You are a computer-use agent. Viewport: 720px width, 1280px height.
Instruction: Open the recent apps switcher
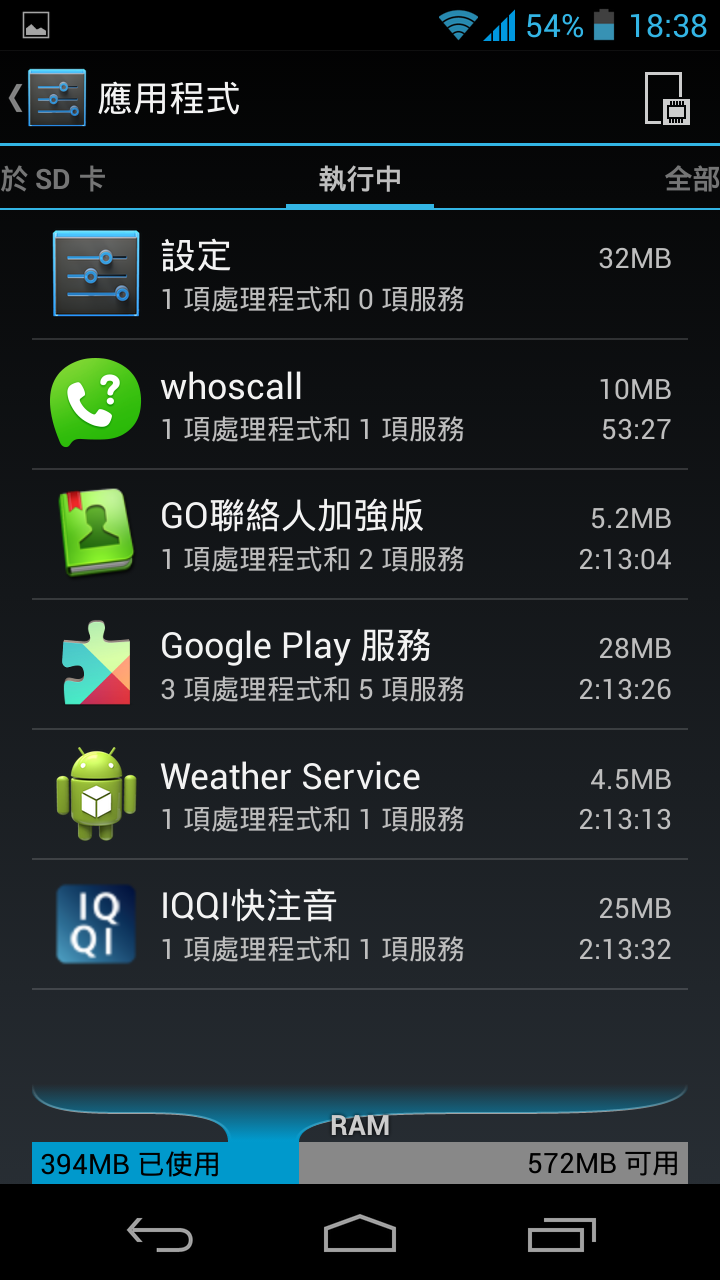[x=561, y=1235]
